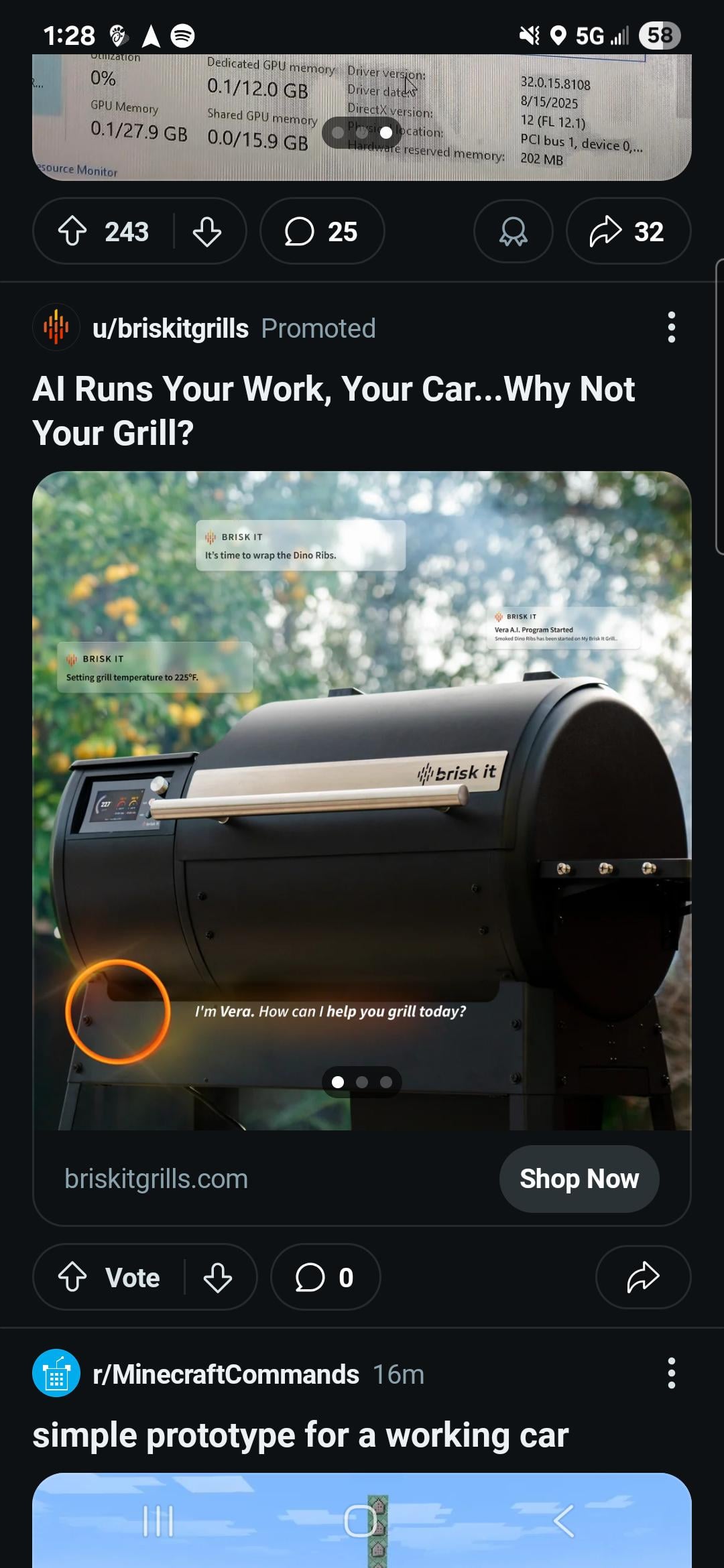The height and width of the screenshot is (1568, 724).
Task: Share the briskitgrills promoted post
Action: click(x=642, y=1277)
